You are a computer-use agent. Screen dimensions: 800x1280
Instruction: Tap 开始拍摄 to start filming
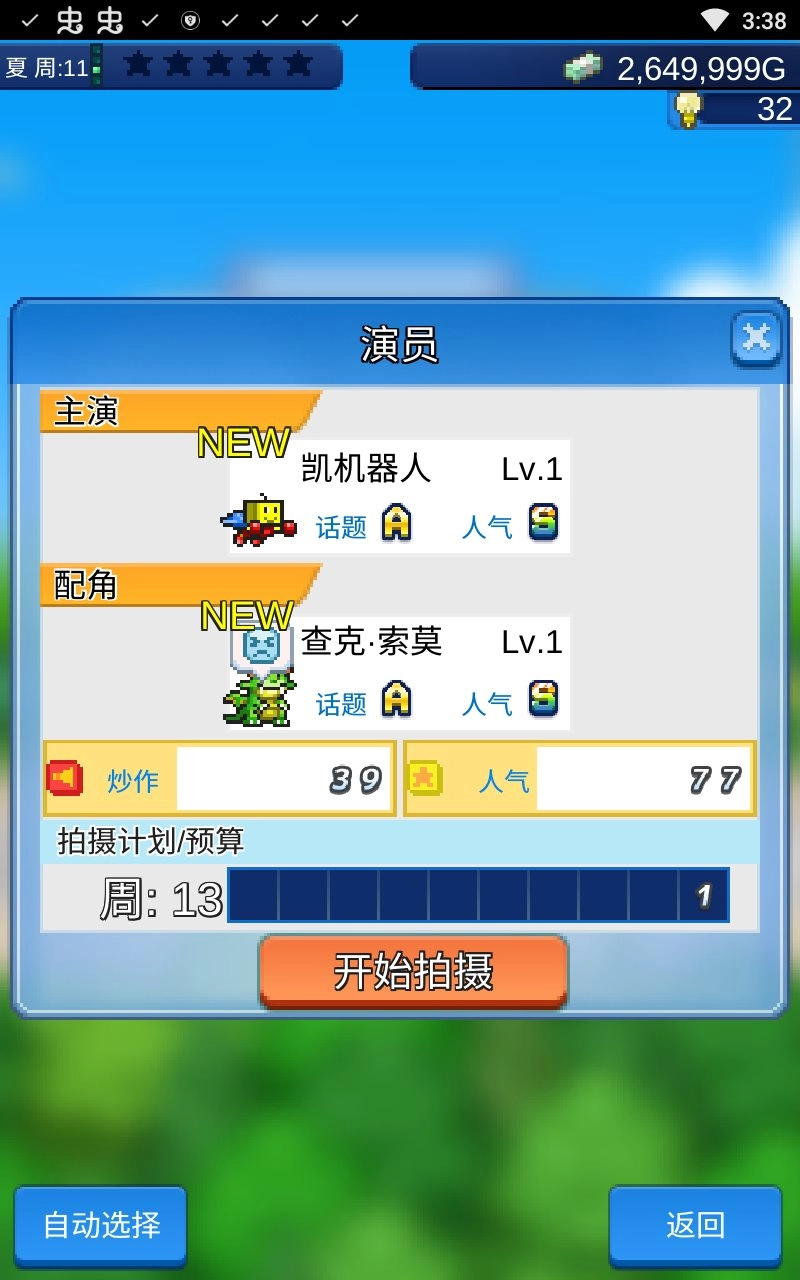(x=413, y=972)
